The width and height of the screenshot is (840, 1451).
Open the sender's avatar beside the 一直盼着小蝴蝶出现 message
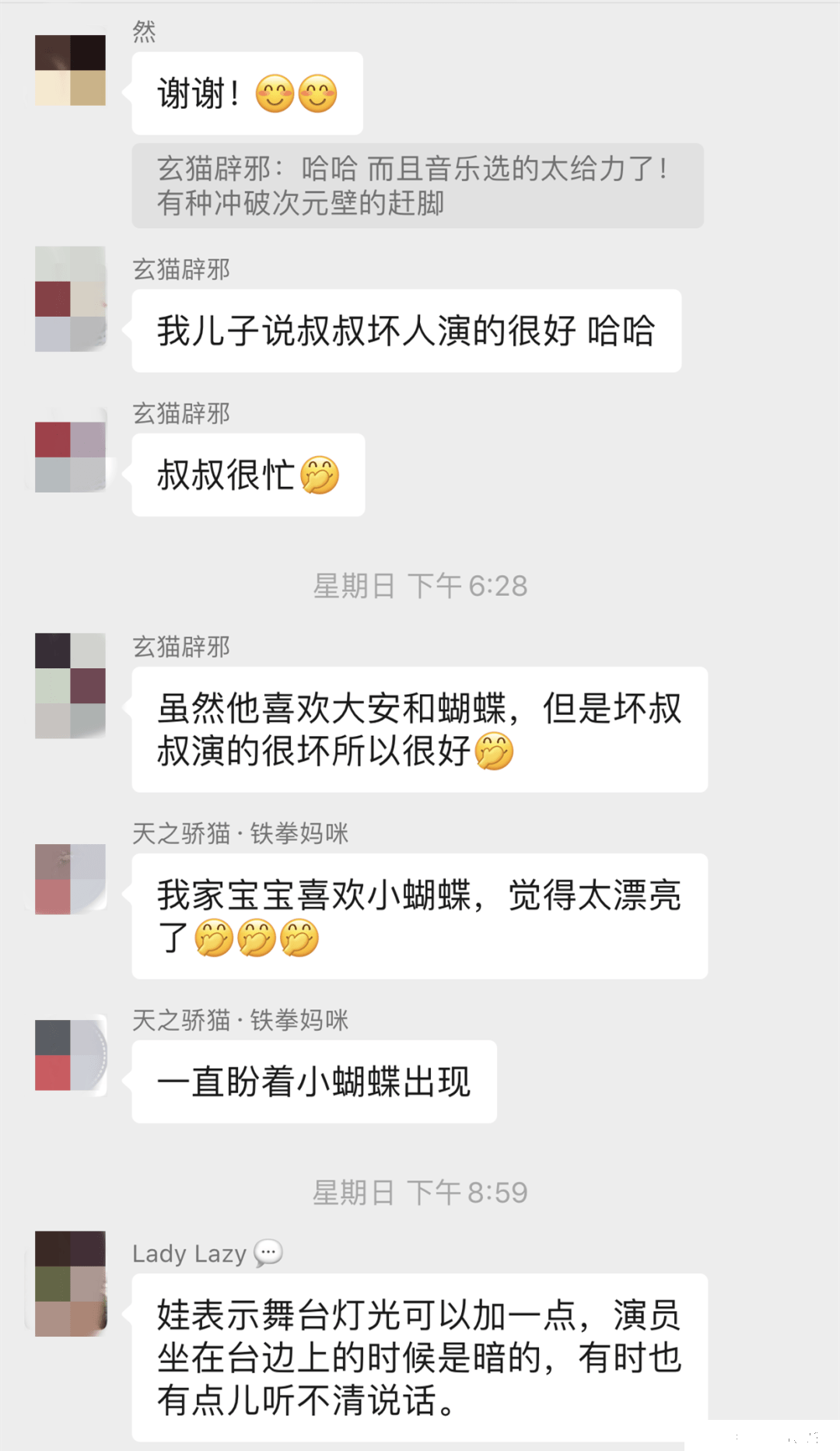(70, 1056)
